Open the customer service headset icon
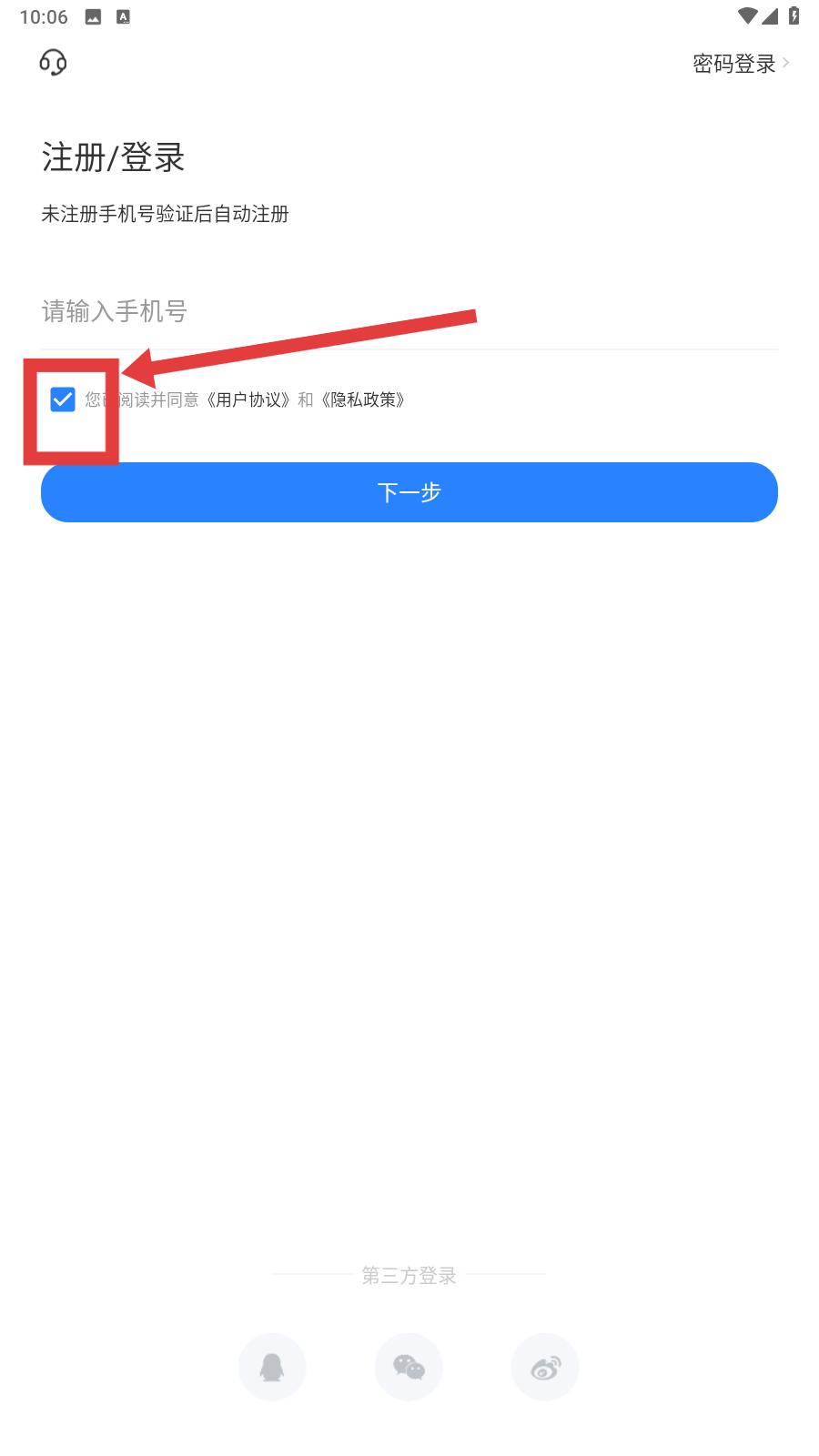 (53, 63)
